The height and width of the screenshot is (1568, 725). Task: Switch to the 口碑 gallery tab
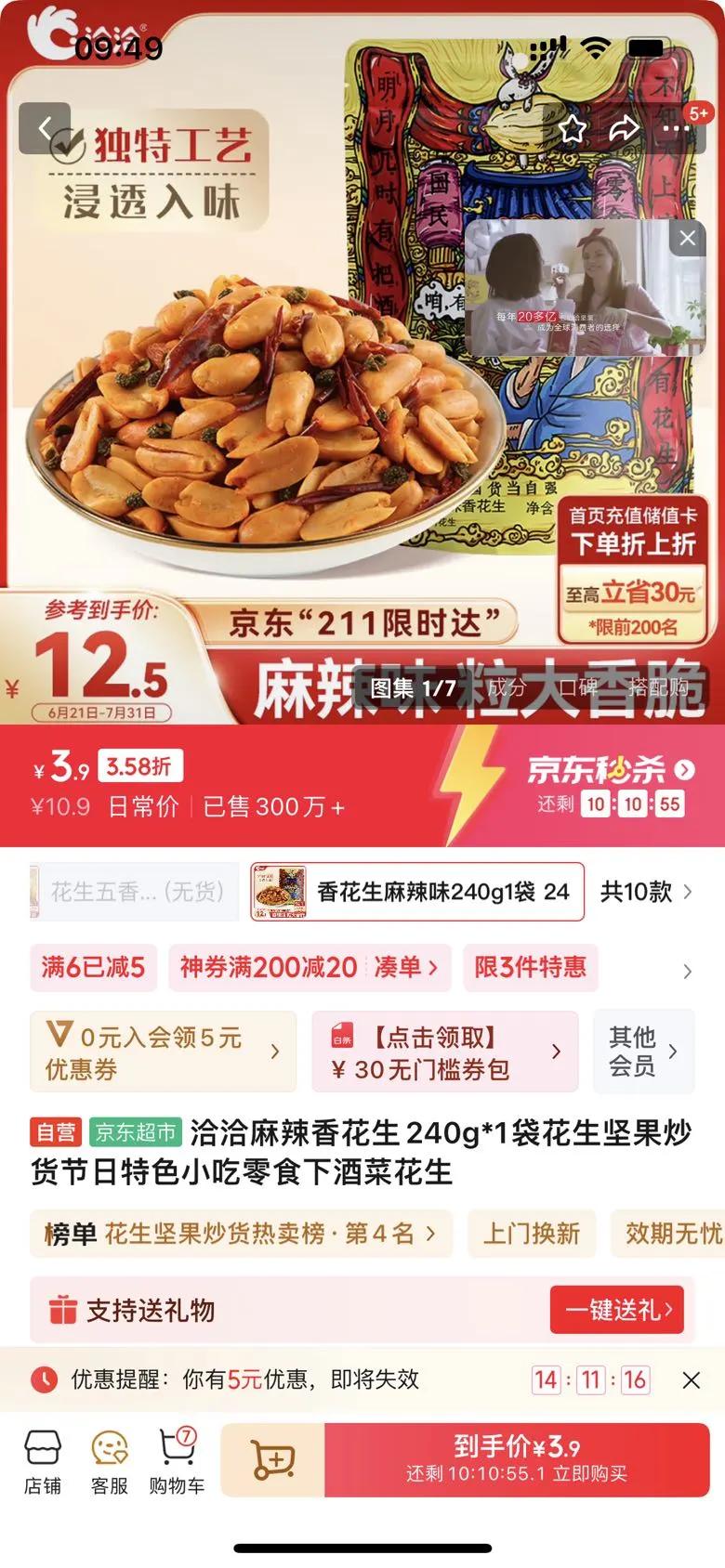click(579, 687)
